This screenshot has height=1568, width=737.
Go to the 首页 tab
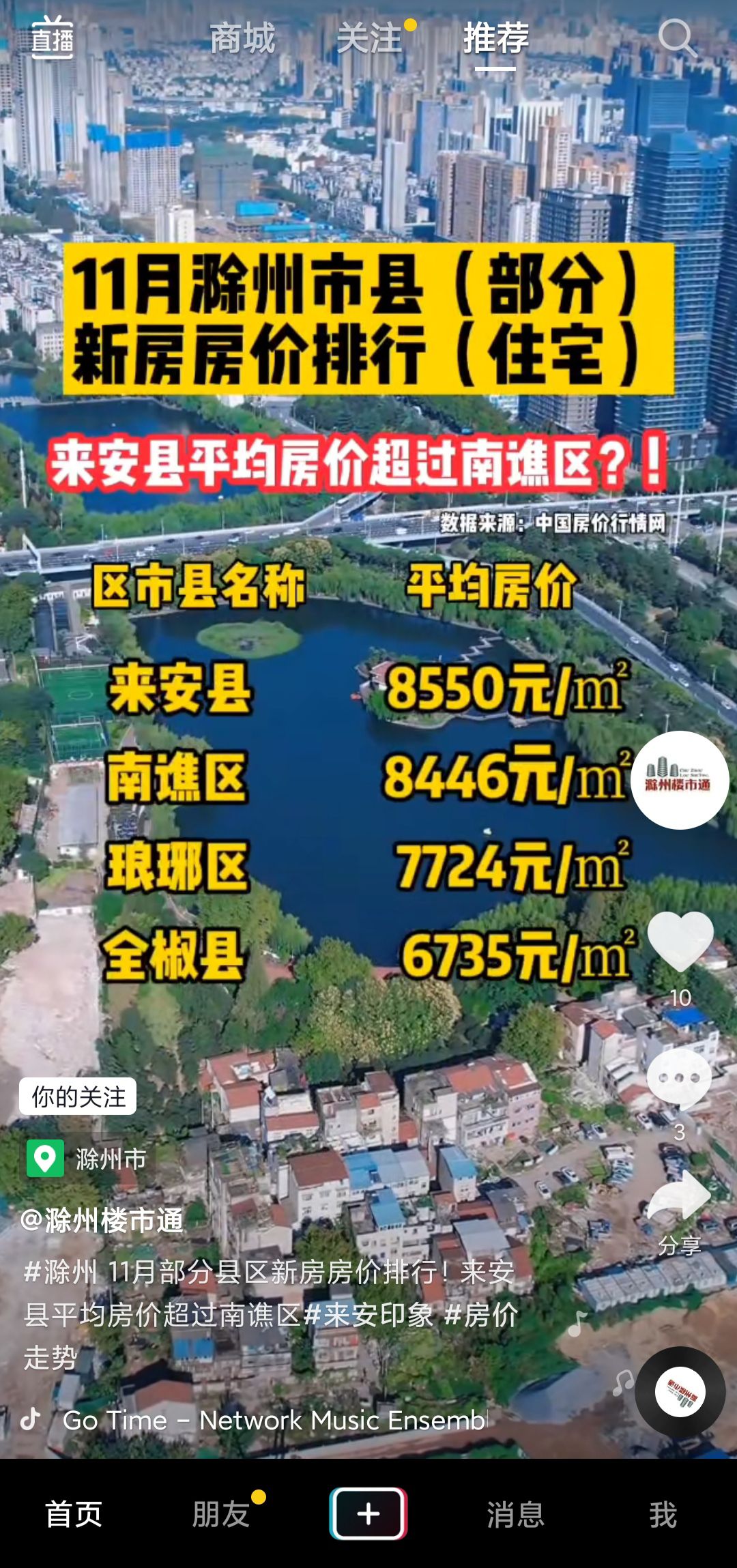coord(74,1514)
